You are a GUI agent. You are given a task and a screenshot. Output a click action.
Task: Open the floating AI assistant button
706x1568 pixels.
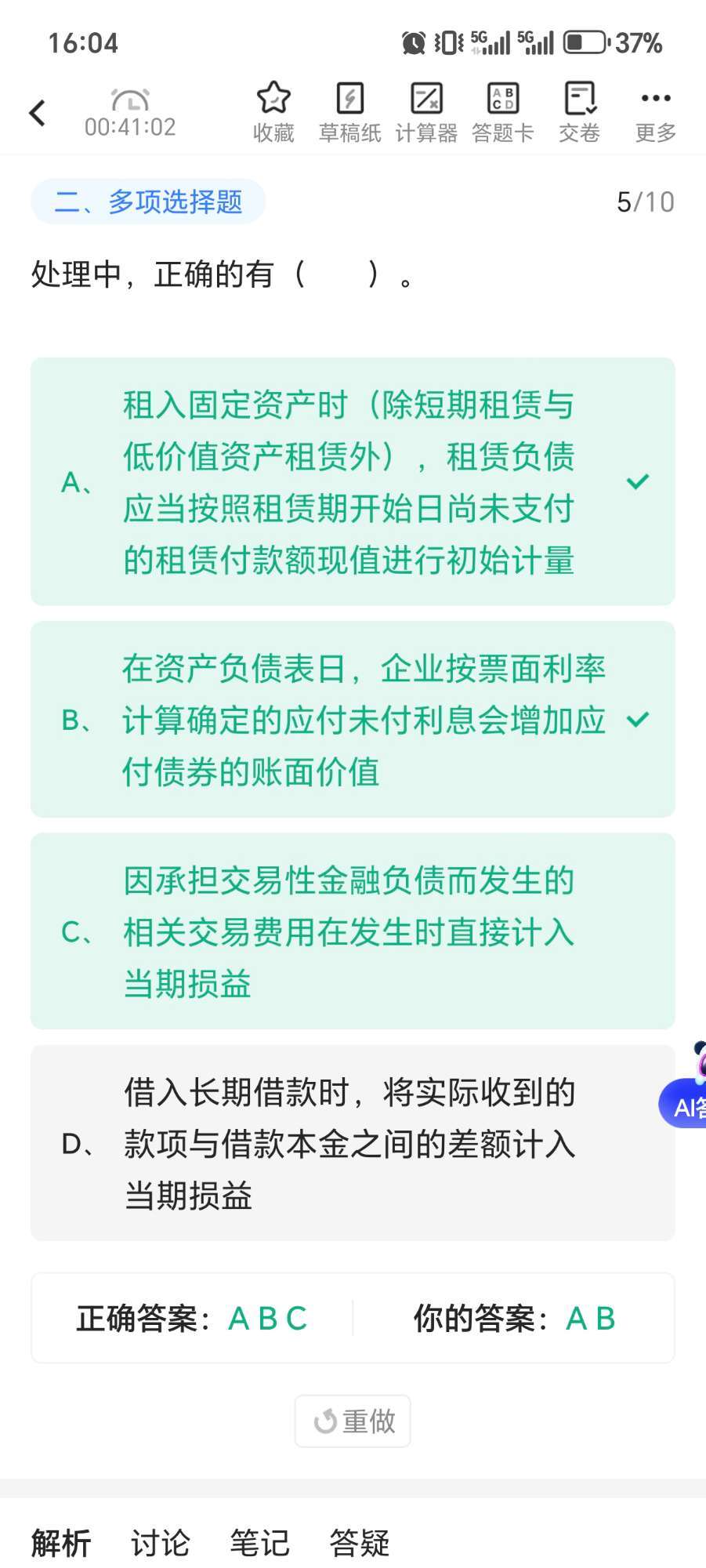[x=684, y=1094]
